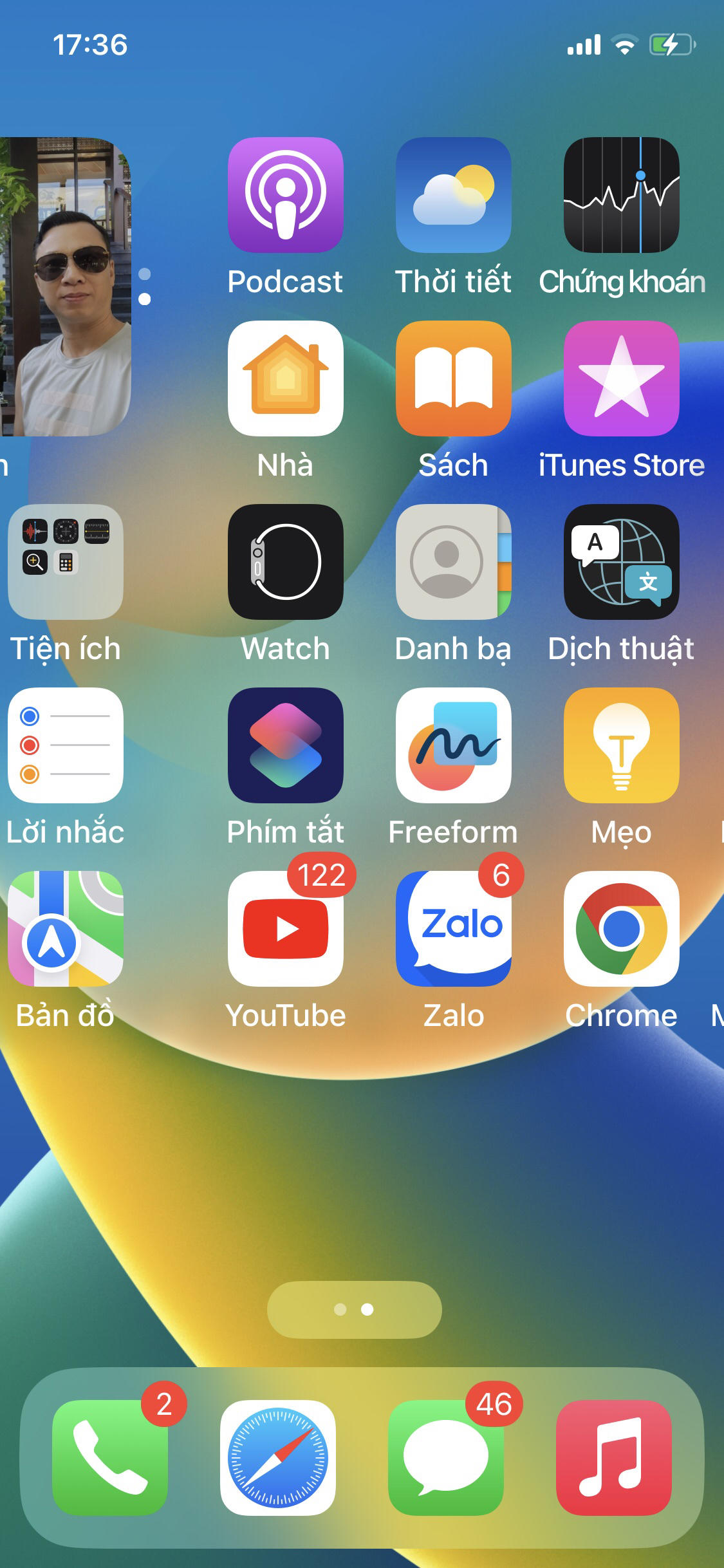Launch Bản đồ maps
724x1568 pixels.
click(x=66, y=929)
